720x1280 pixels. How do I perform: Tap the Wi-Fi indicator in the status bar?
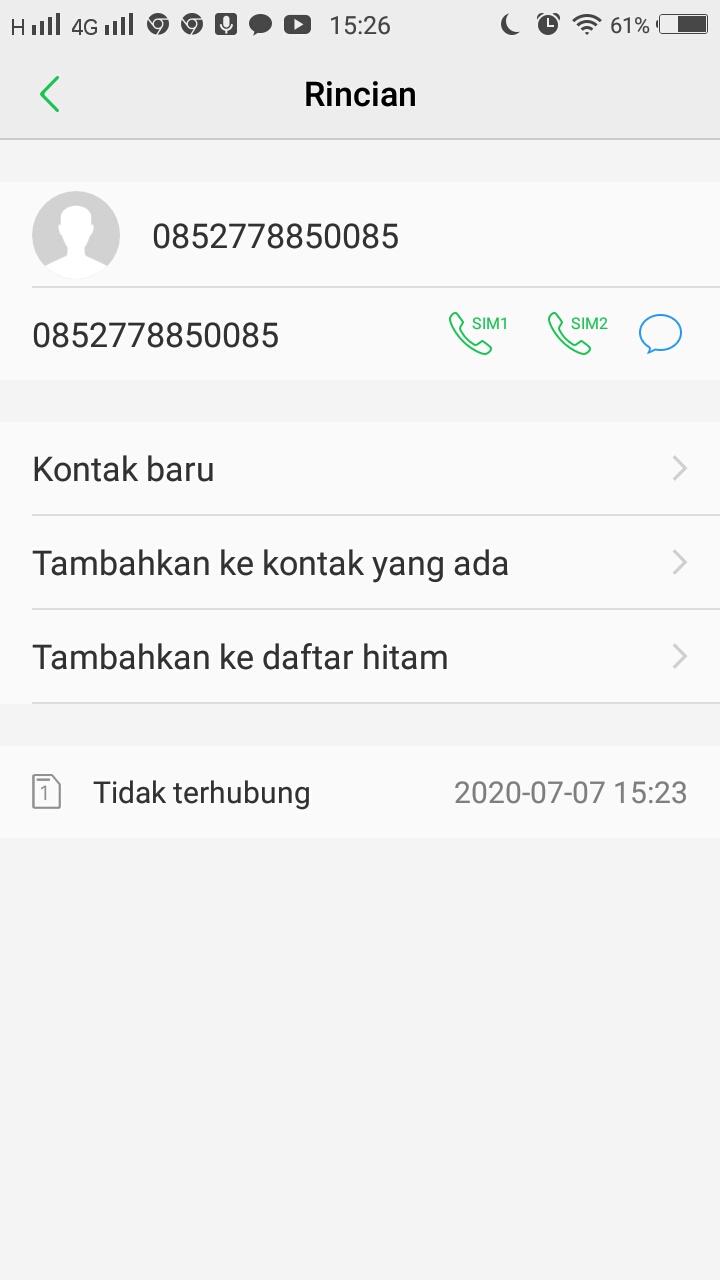point(588,24)
